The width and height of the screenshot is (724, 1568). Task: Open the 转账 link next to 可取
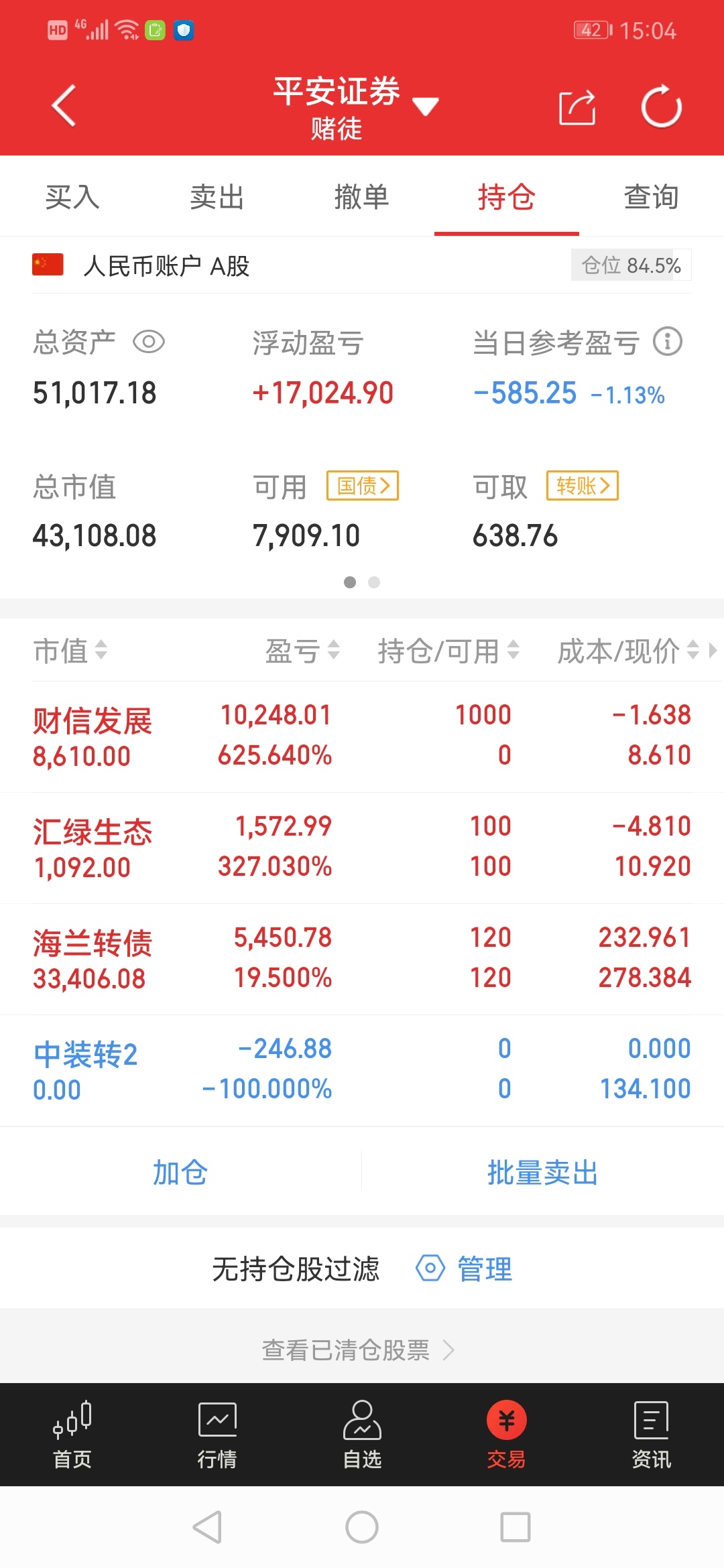[x=583, y=485]
